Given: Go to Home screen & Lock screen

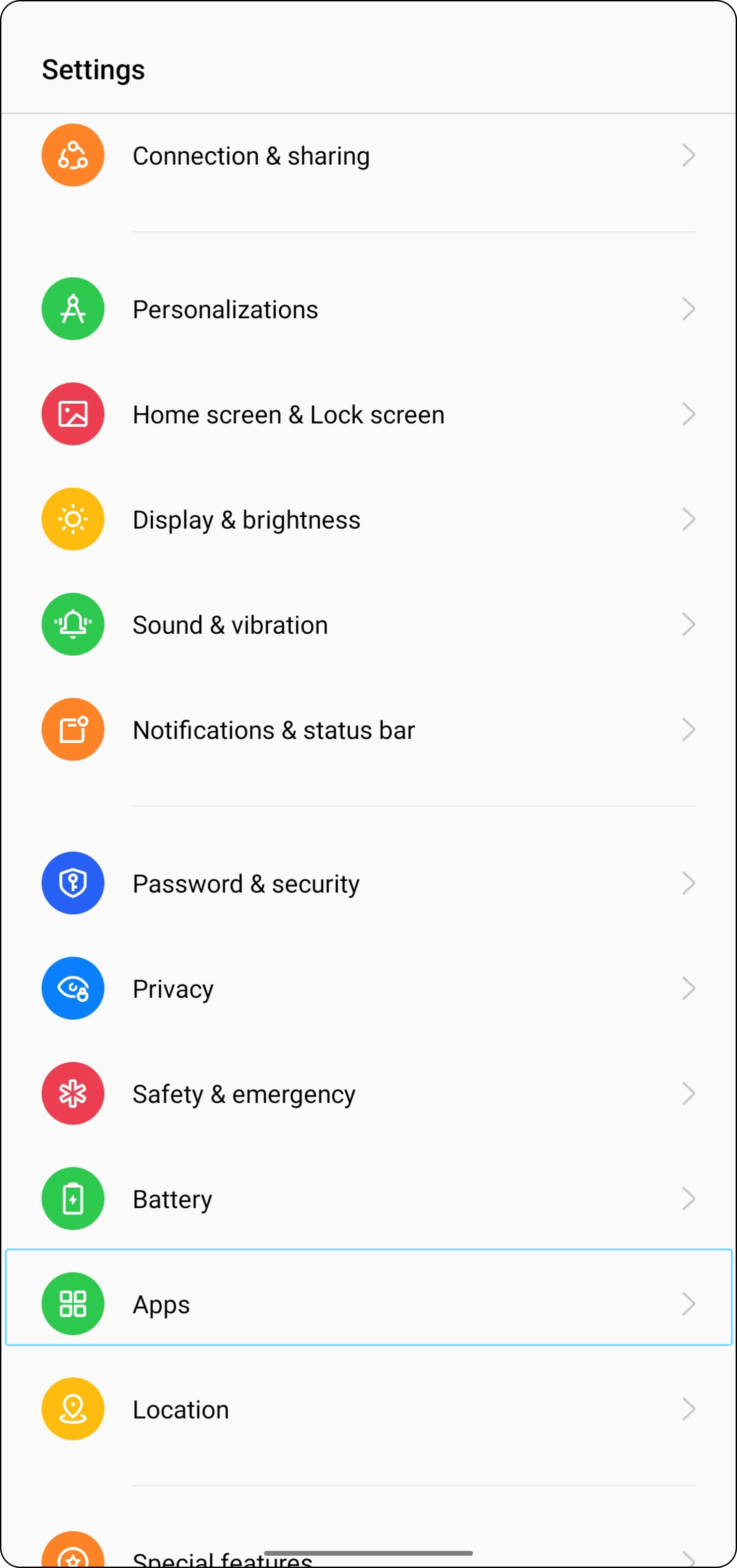Looking at the screenshot, I should click(x=368, y=415).
